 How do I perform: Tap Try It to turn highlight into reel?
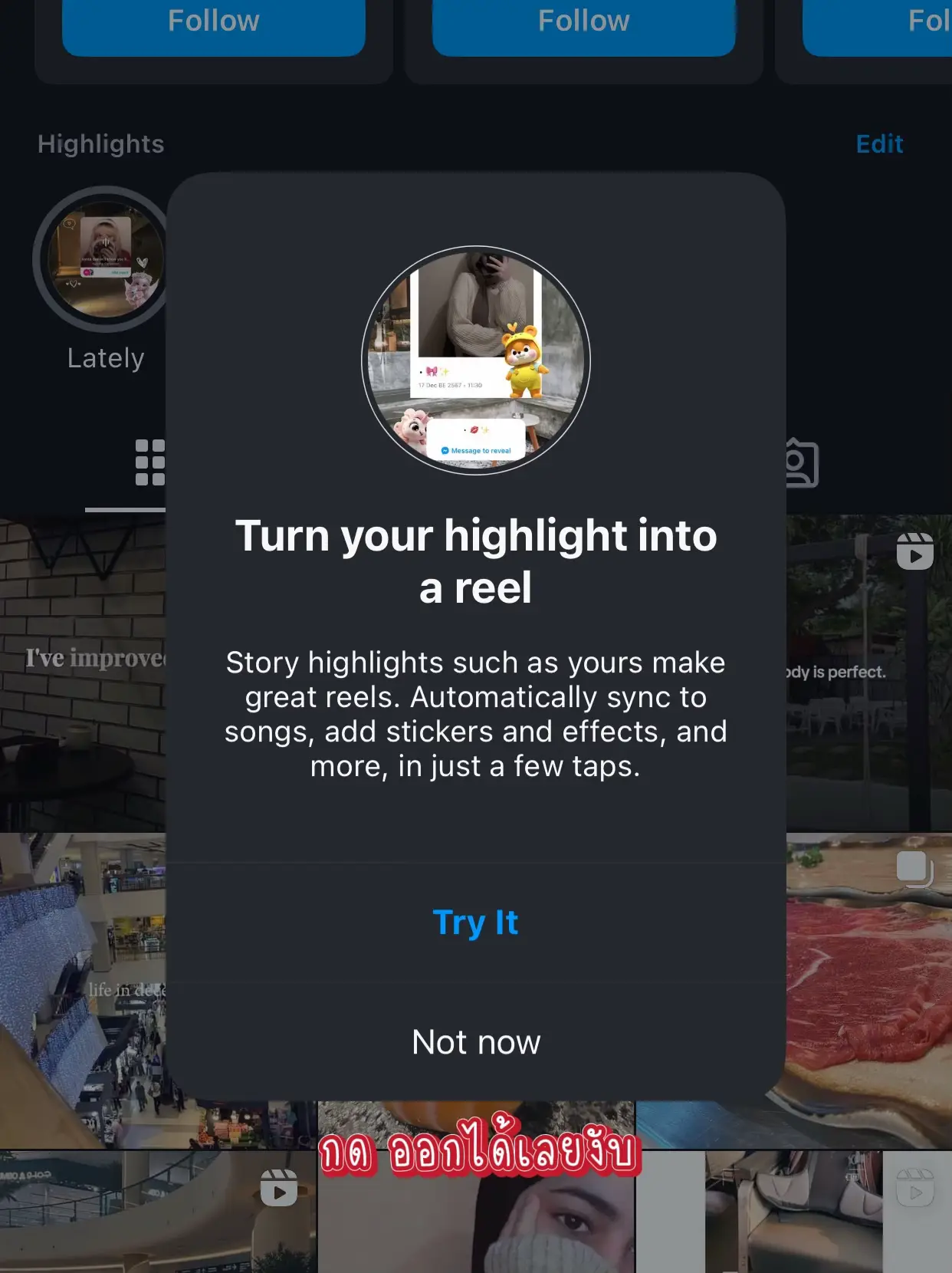click(476, 923)
